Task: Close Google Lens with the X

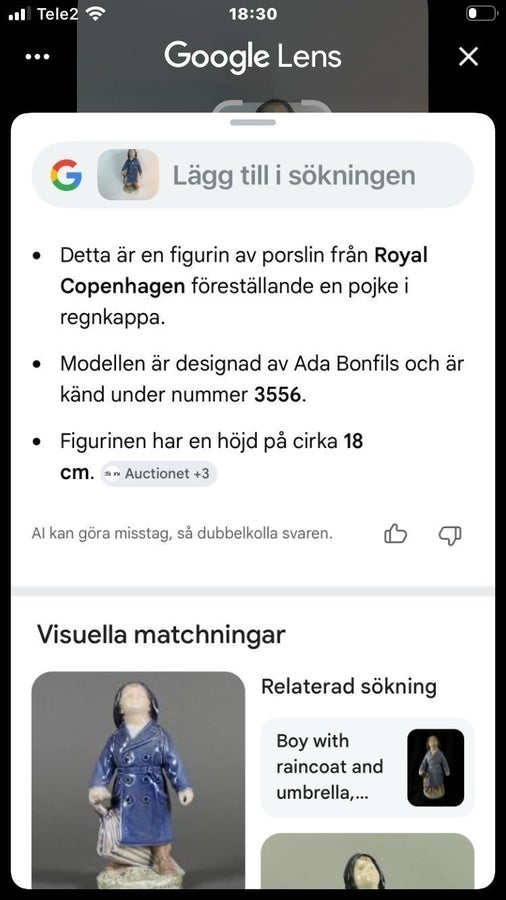Action: pos(468,56)
